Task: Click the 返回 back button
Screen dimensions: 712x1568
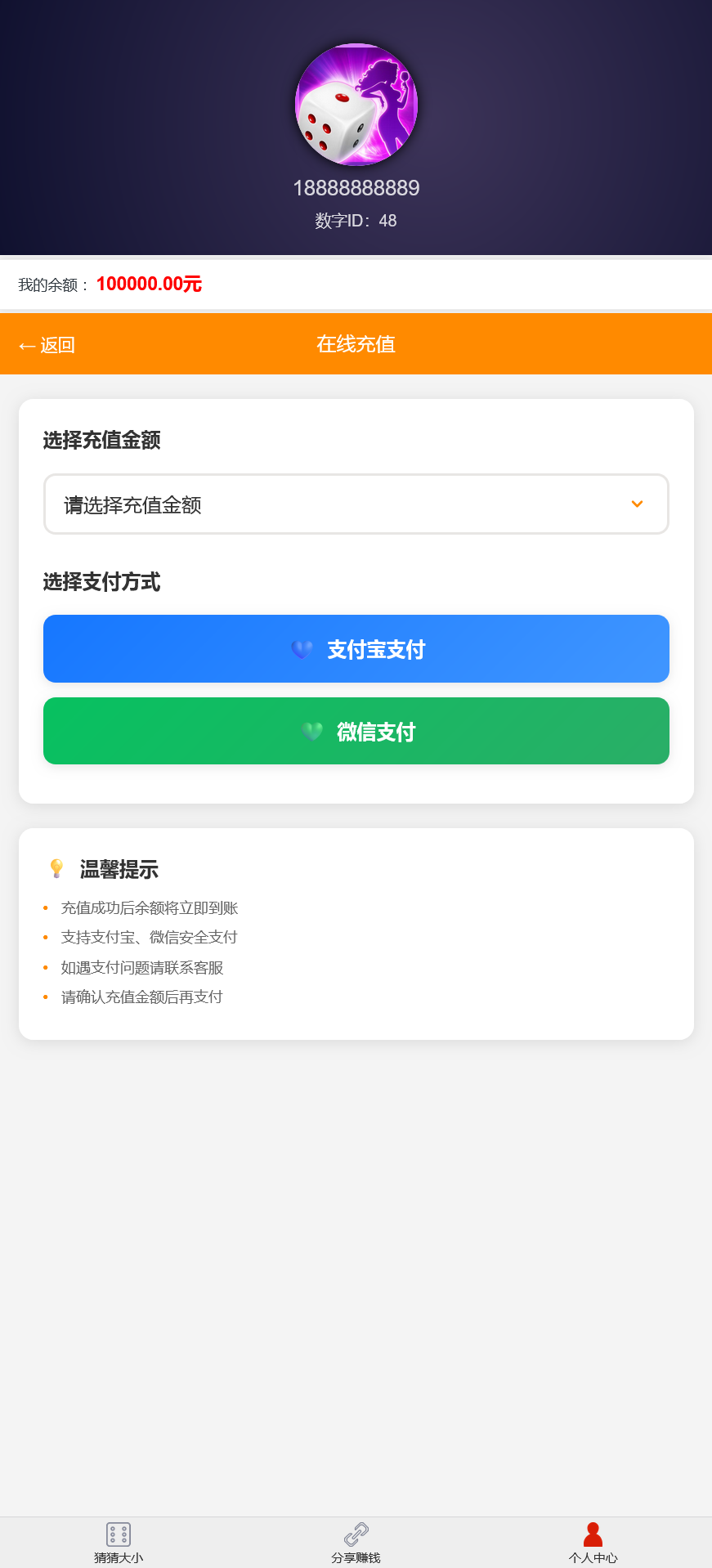Action: (x=47, y=344)
